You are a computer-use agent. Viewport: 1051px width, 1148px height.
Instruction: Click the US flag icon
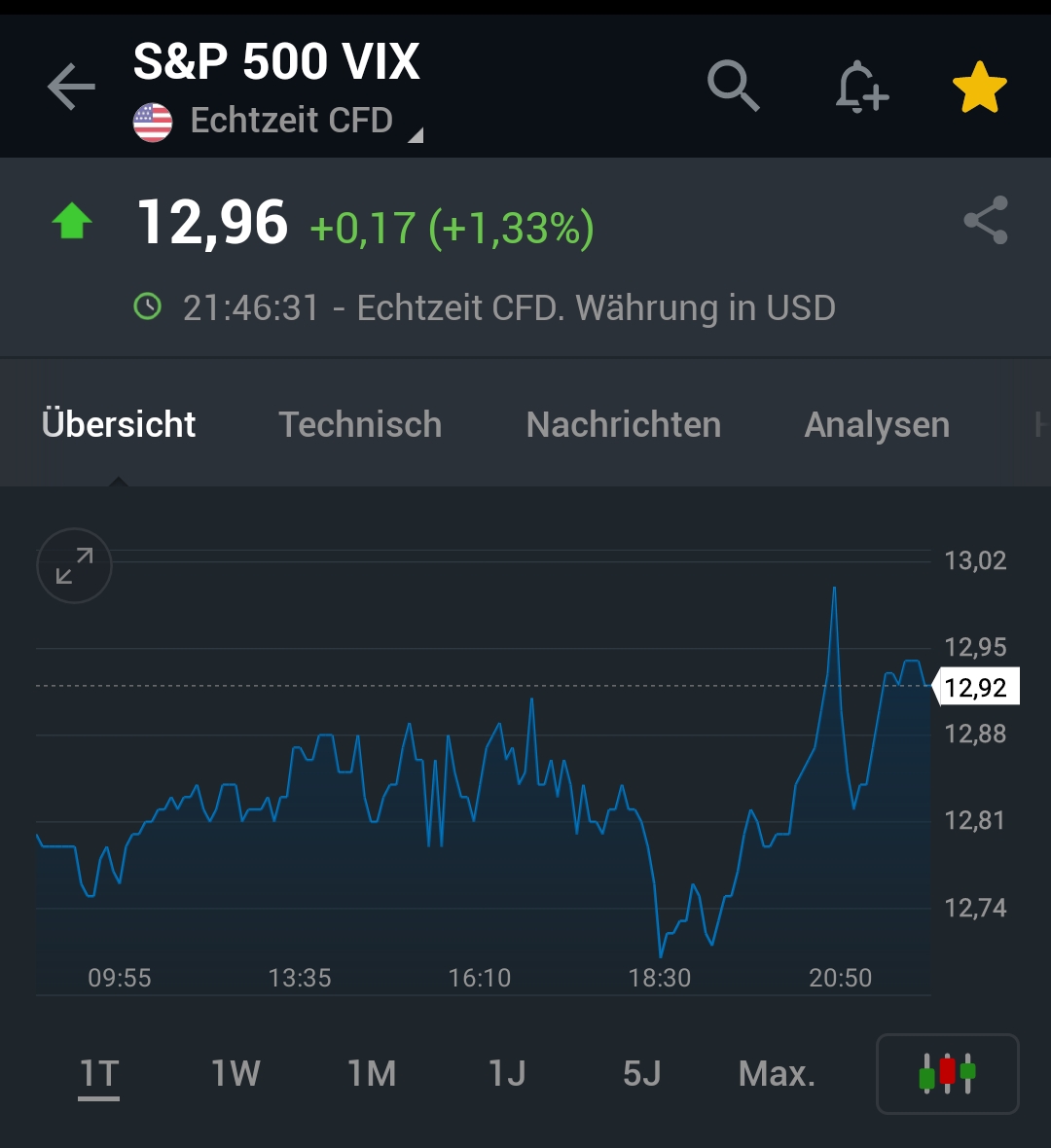152,120
